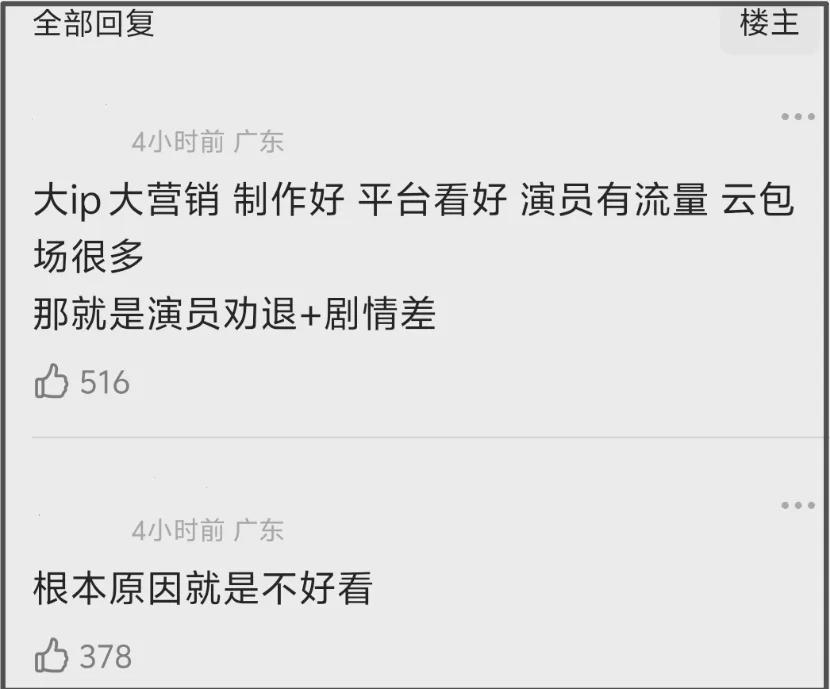This screenshot has height=689, width=830.
Task: Filter replies by 楼主 only
Action: tap(769, 24)
